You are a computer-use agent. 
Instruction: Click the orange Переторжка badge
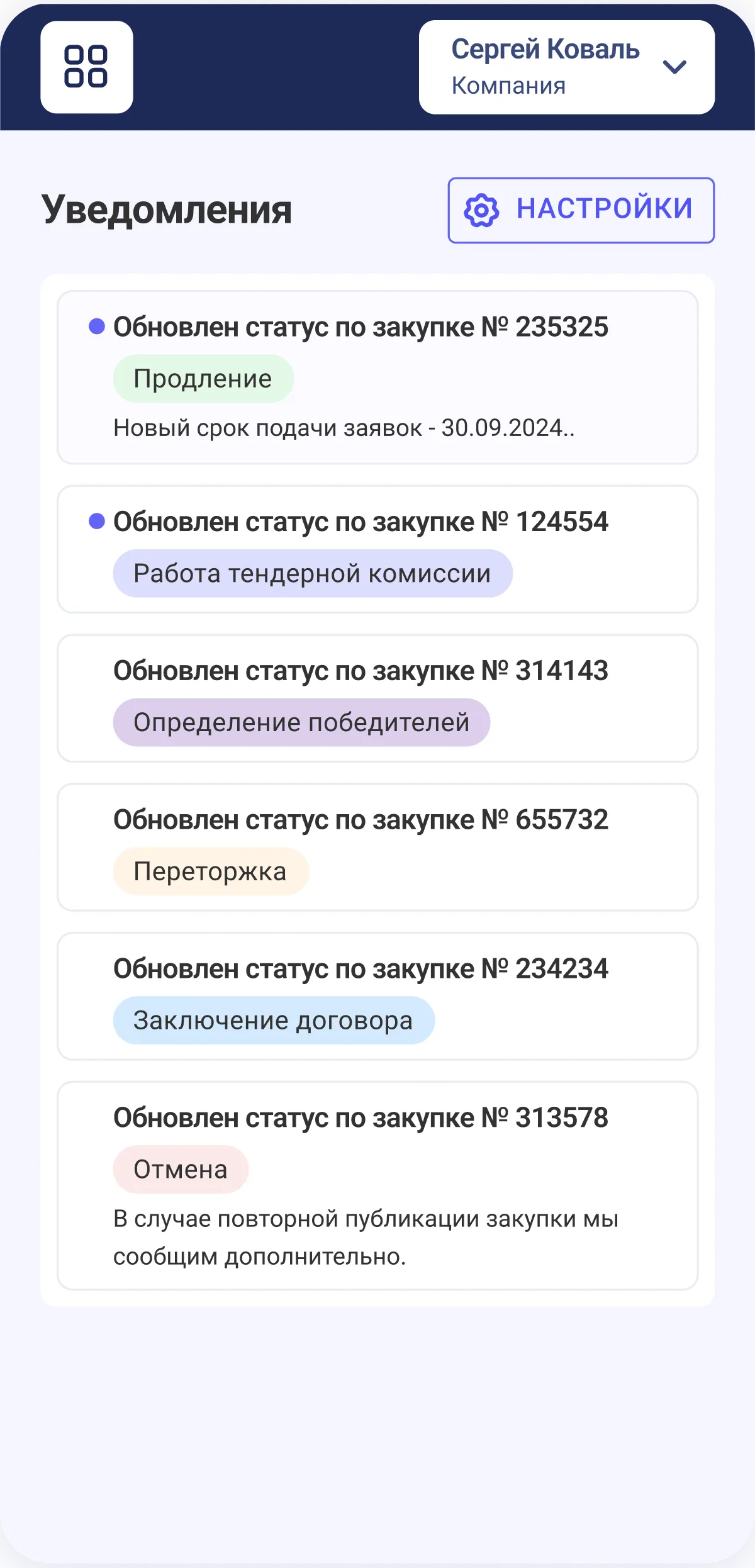(x=210, y=871)
